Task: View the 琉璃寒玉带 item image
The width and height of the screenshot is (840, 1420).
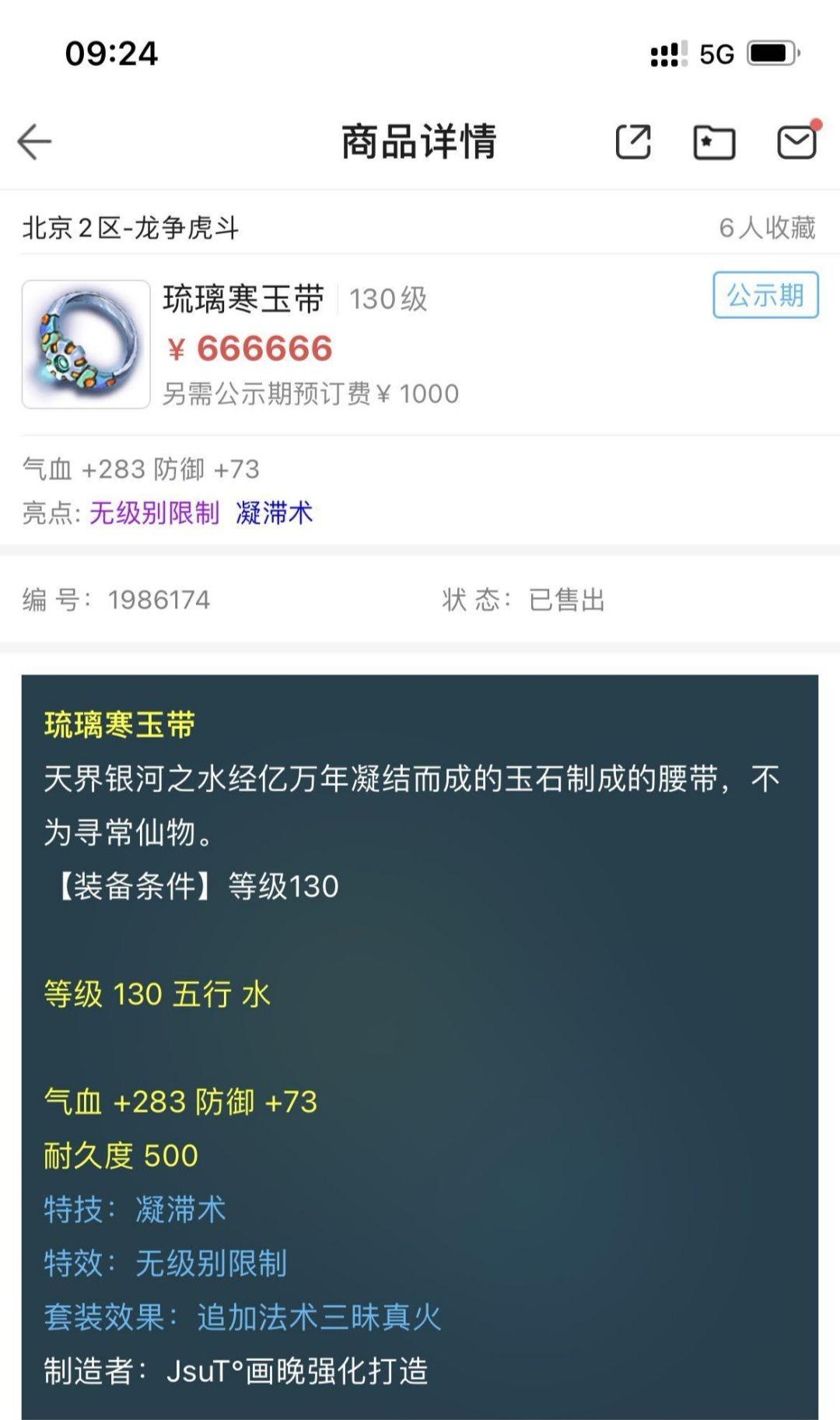Action: tap(86, 345)
